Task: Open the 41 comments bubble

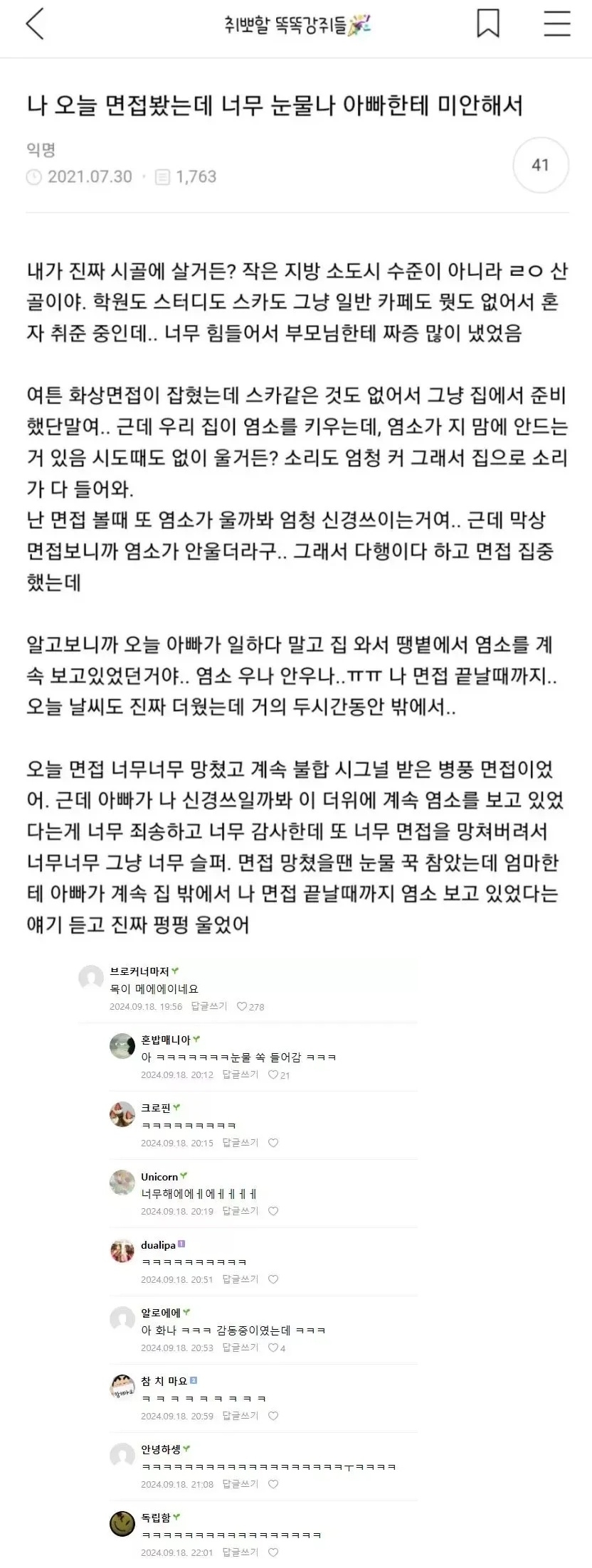Action: click(540, 165)
